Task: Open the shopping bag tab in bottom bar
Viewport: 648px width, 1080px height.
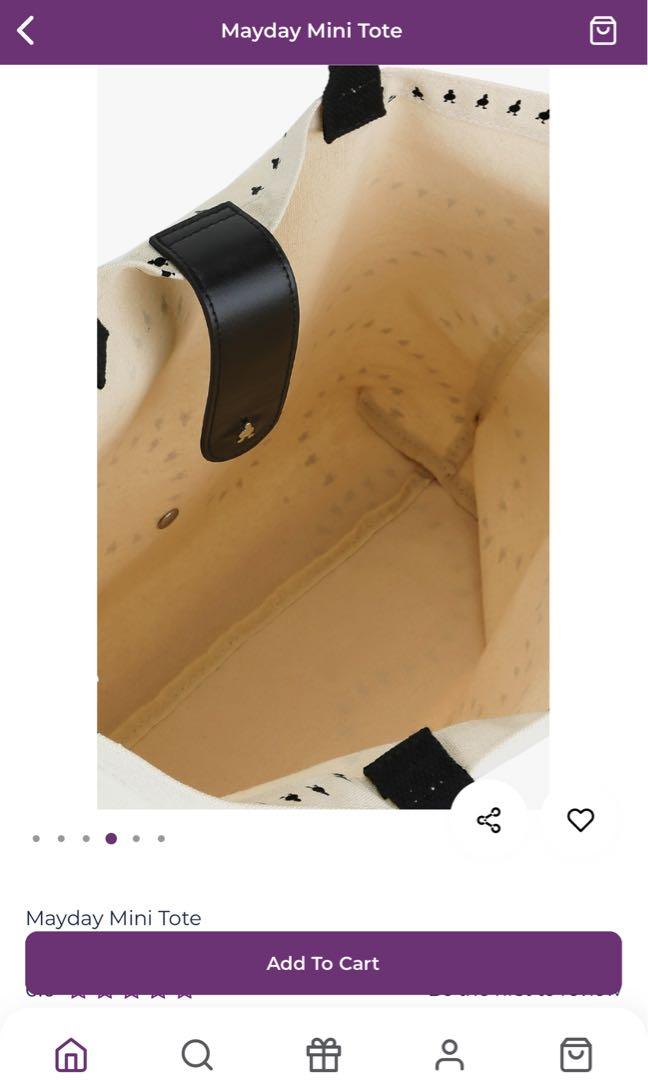Action: click(x=575, y=1055)
